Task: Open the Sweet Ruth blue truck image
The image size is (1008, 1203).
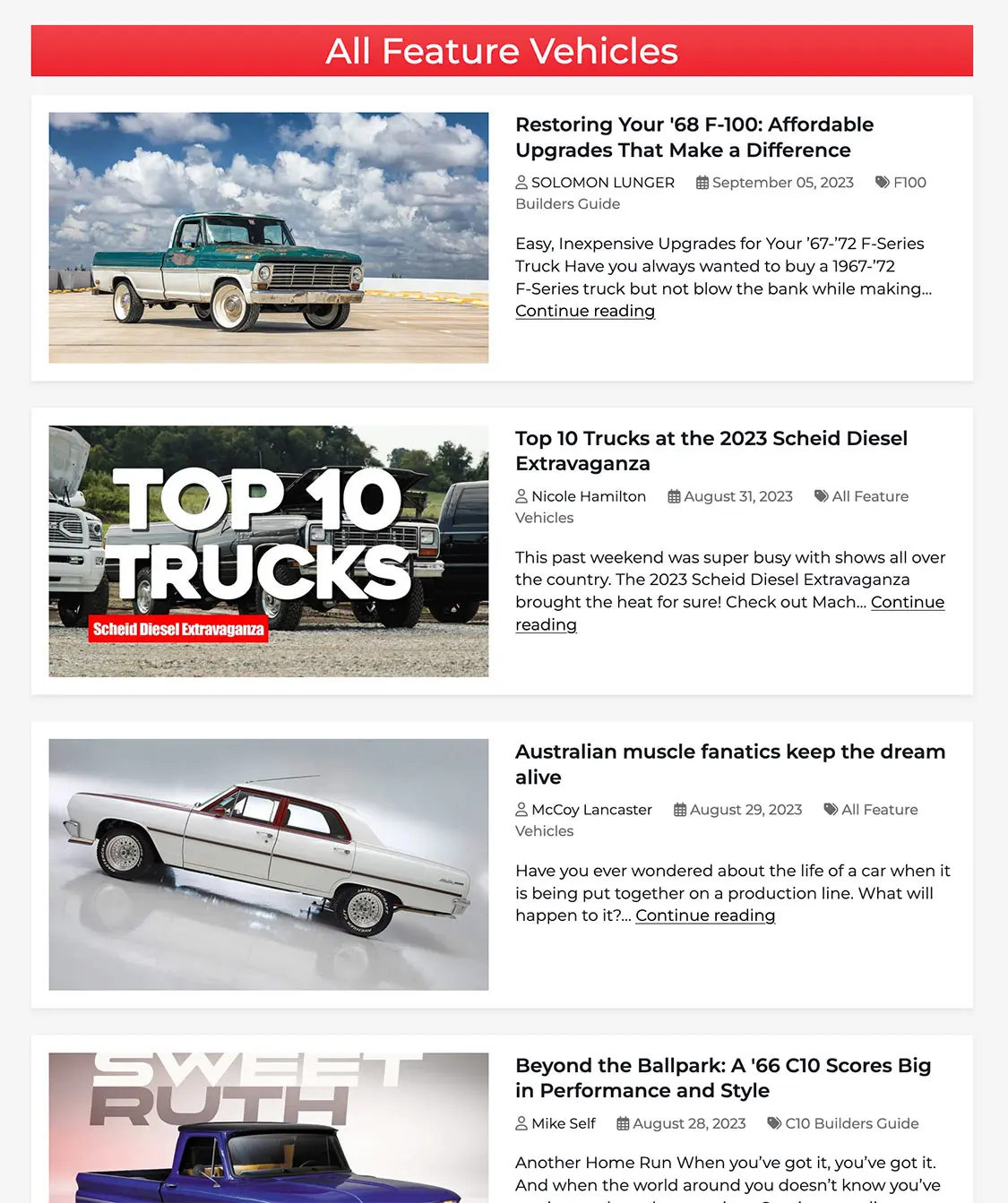Action: 268,1129
